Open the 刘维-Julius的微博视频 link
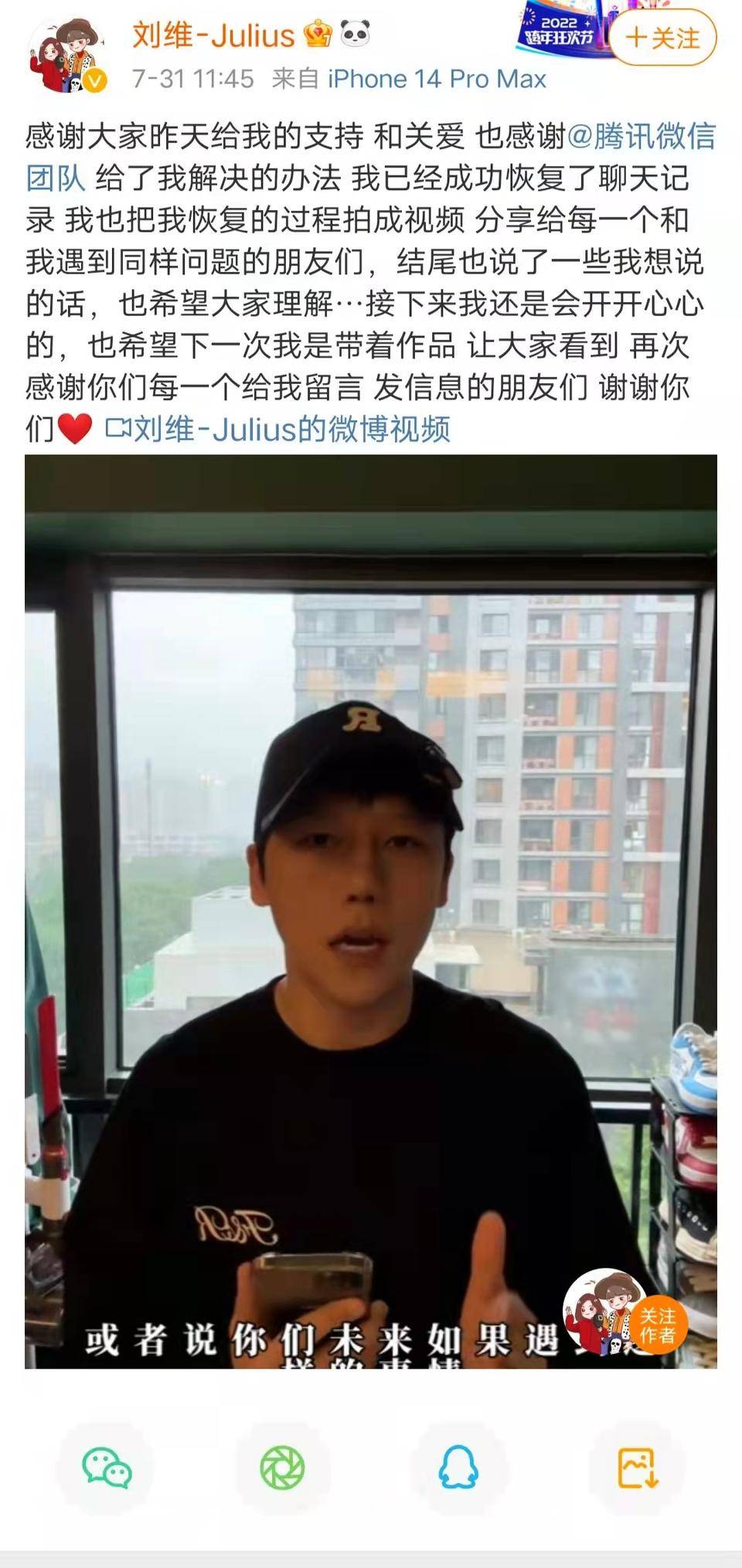Screen dimensions: 742x1568 (x=278, y=429)
